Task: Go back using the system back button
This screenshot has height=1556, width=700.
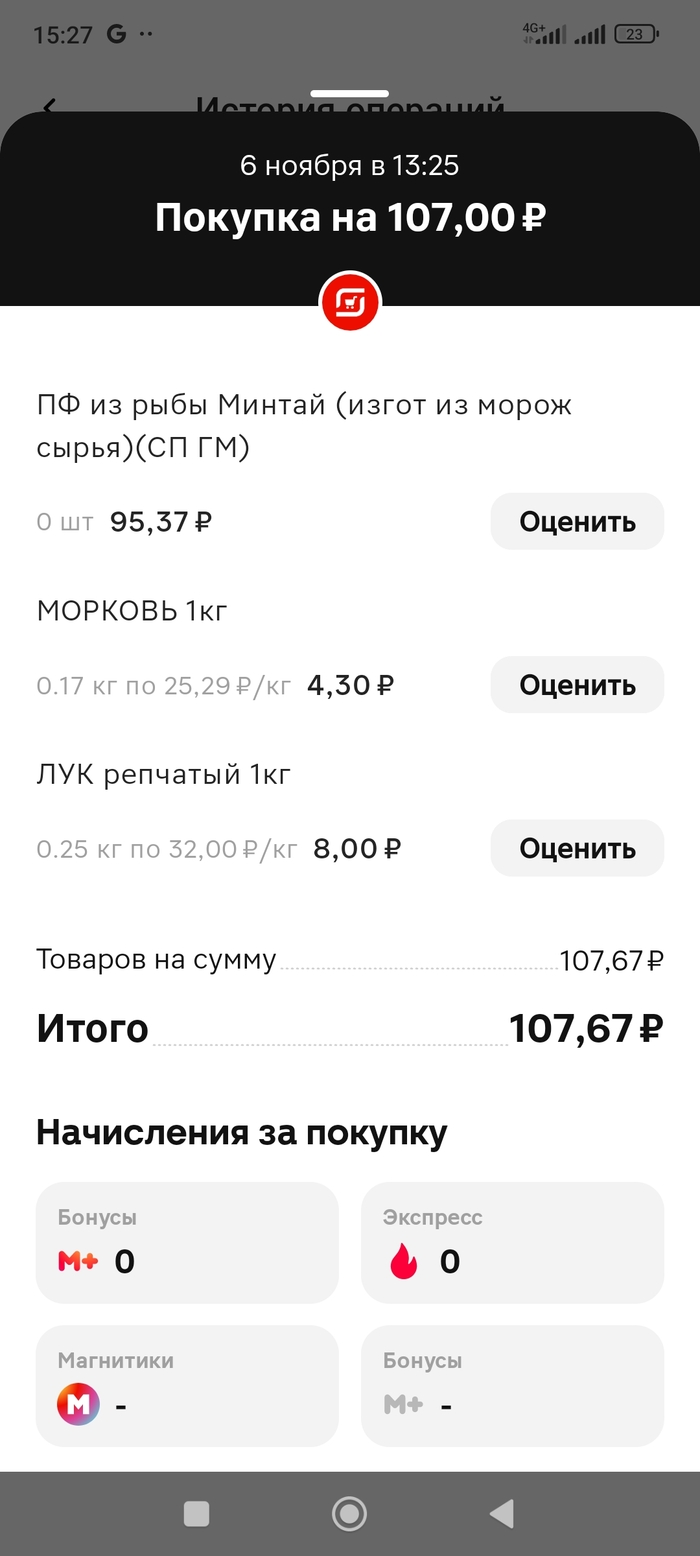Action: tap(502, 1514)
